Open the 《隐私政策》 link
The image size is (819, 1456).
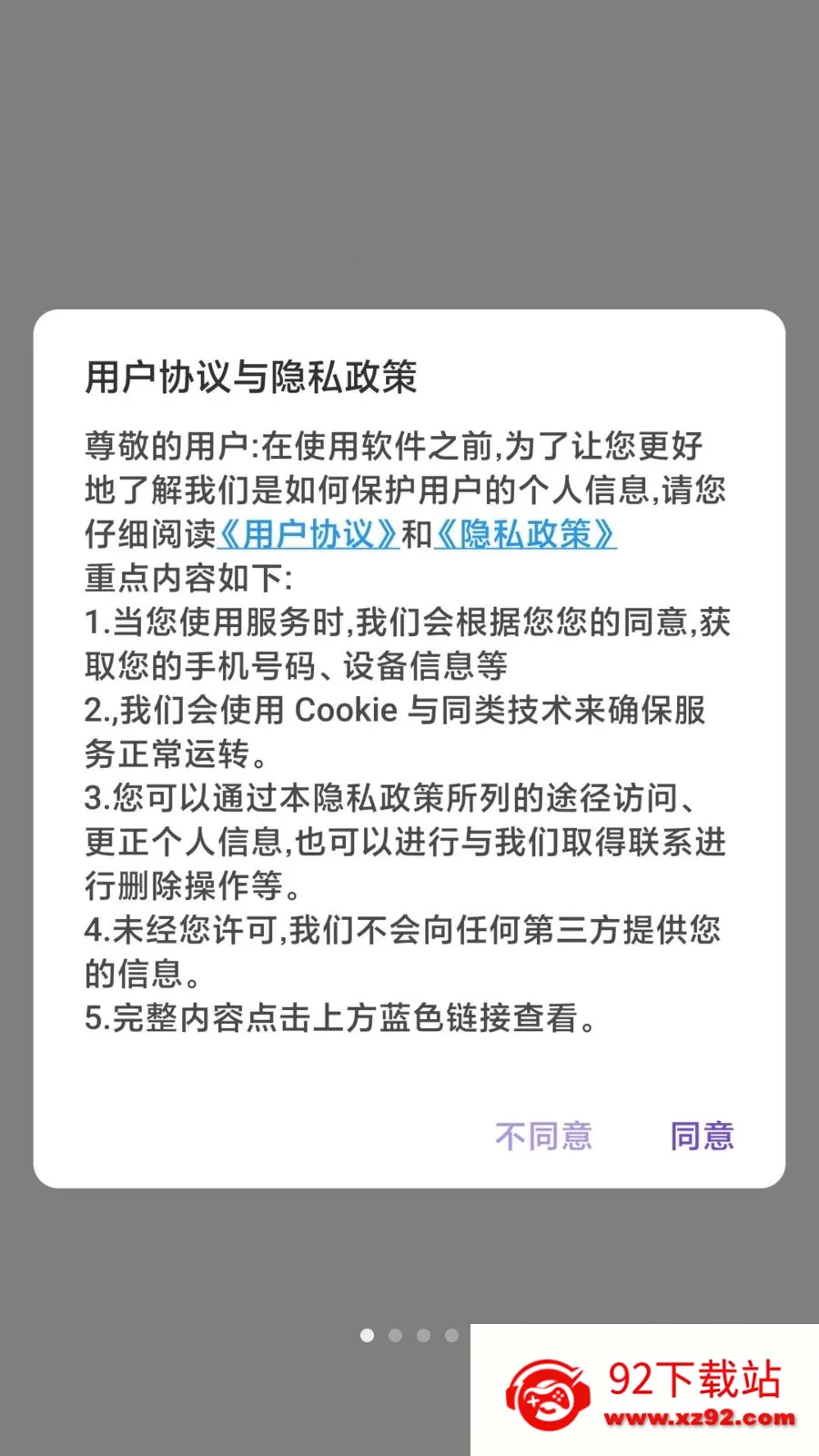525,534
